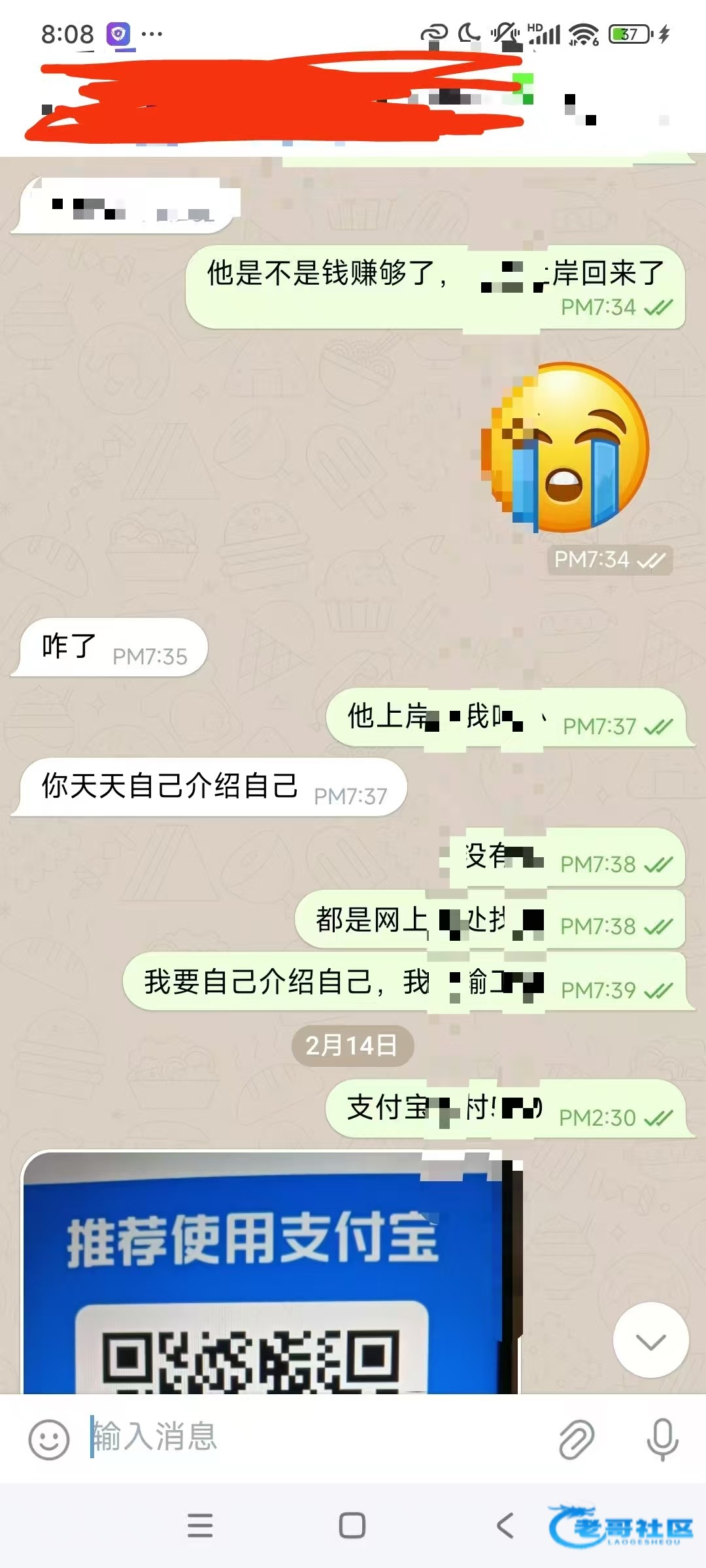706x1568 pixels.
Task: Open the emoji picker
Action: pos(49,1439)
